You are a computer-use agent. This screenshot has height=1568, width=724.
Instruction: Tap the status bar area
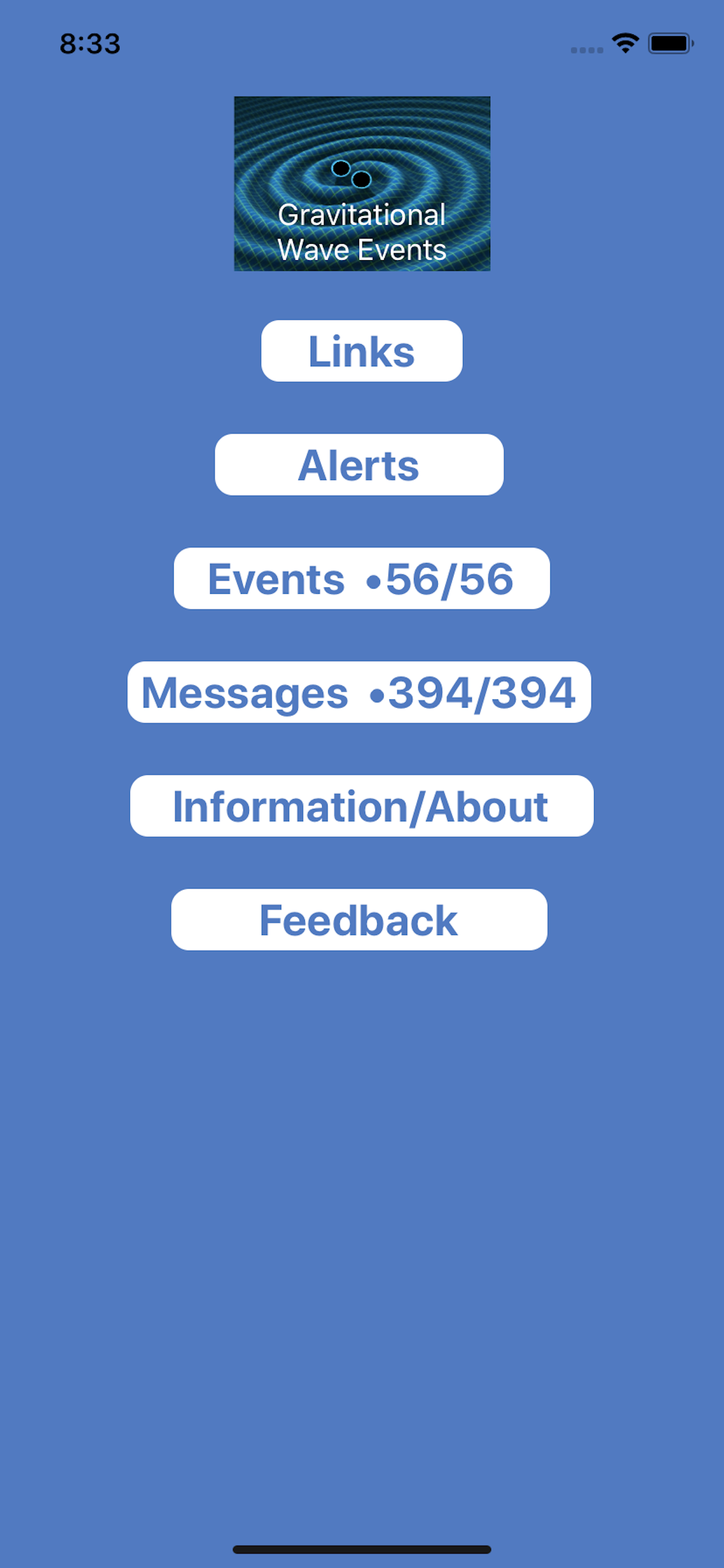[x=362, y=43]
